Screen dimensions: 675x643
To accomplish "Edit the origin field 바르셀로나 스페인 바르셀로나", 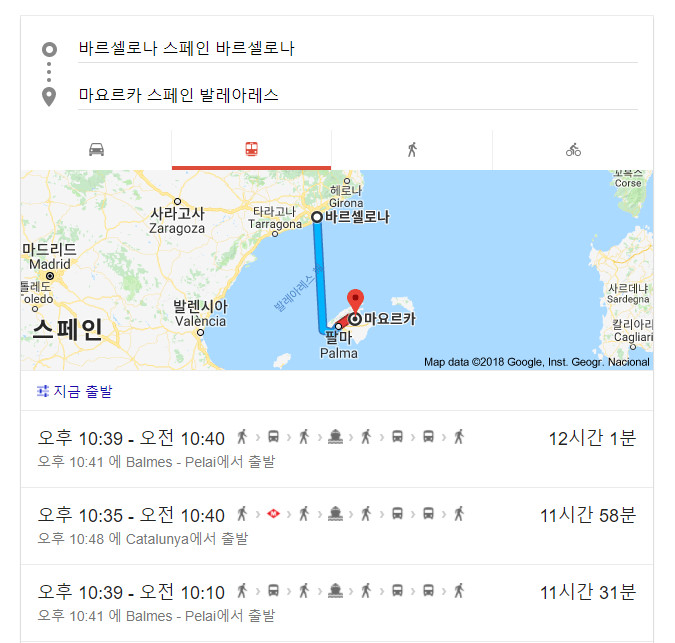I will [x=357, y=48].
